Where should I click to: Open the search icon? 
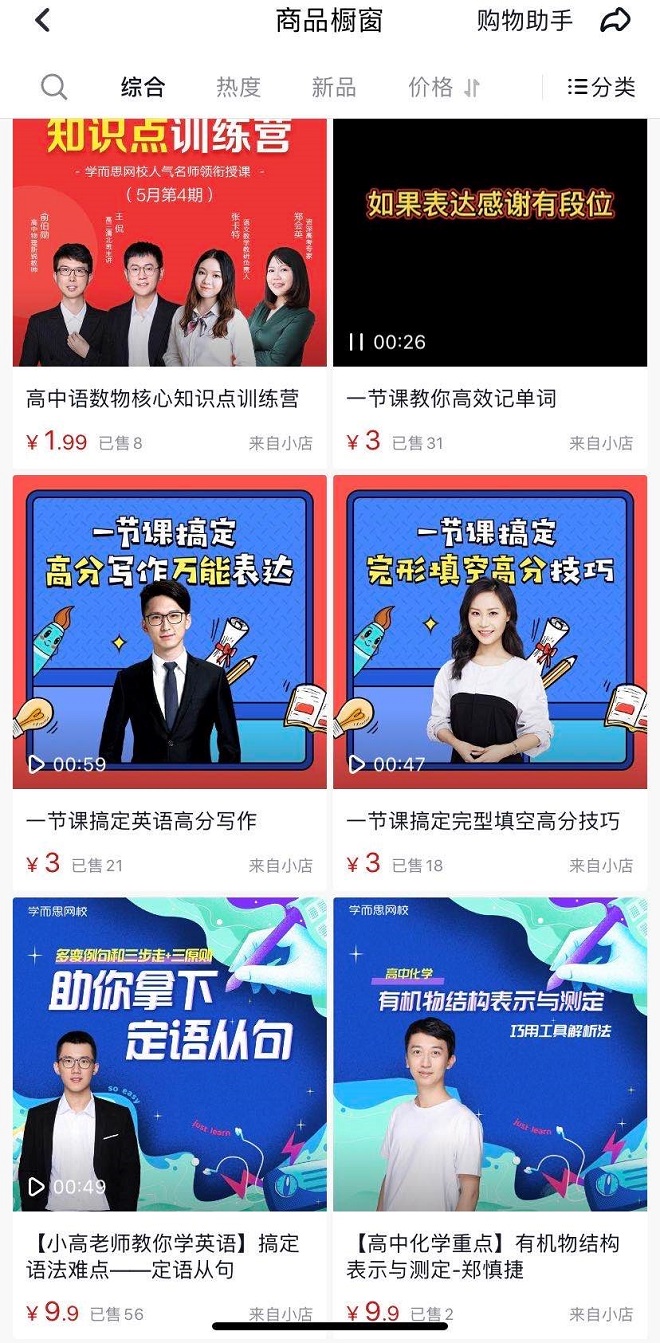click(54, 87)
